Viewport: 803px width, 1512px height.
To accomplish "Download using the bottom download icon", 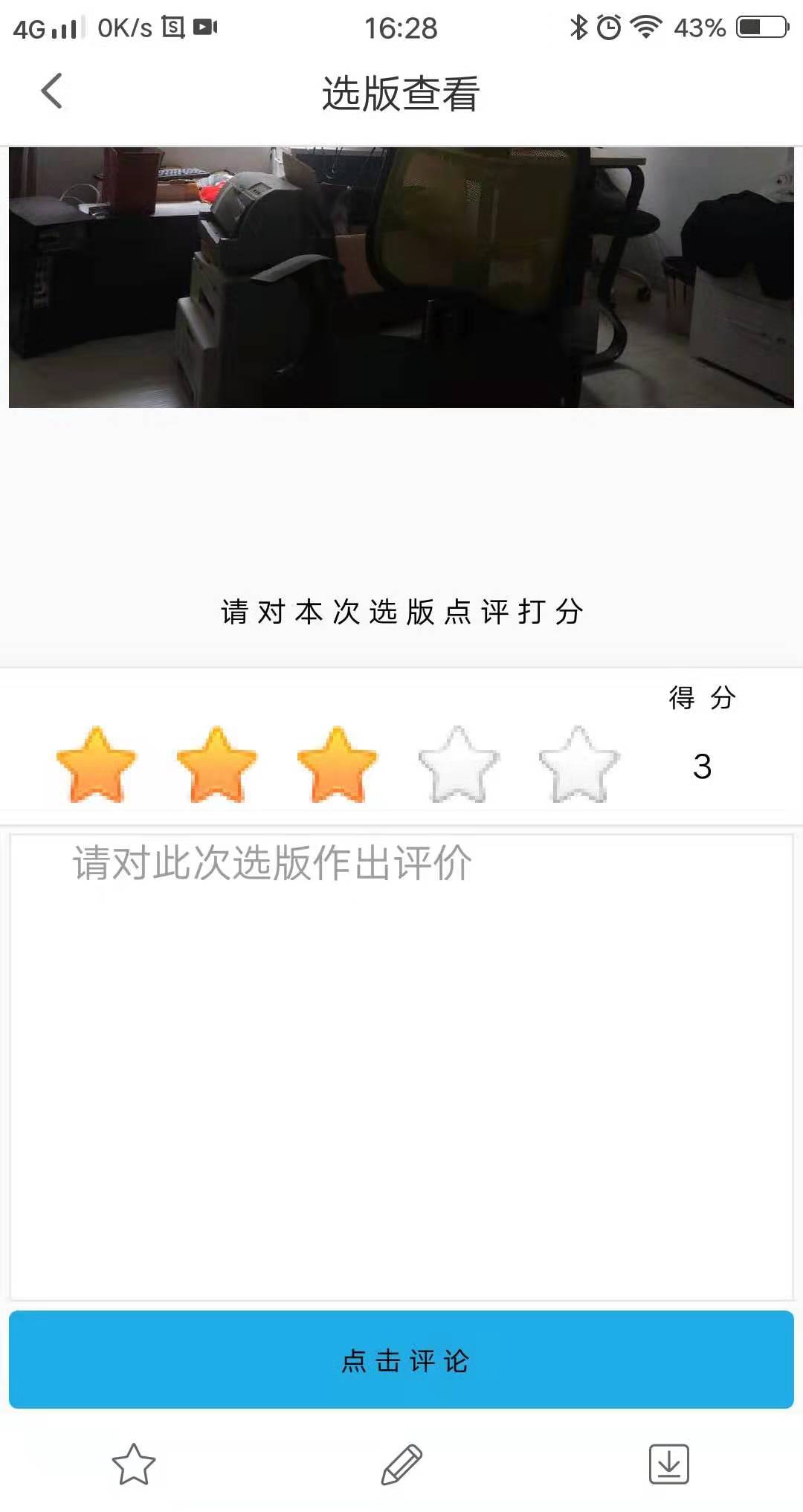I will click(x=668, y=1464).
